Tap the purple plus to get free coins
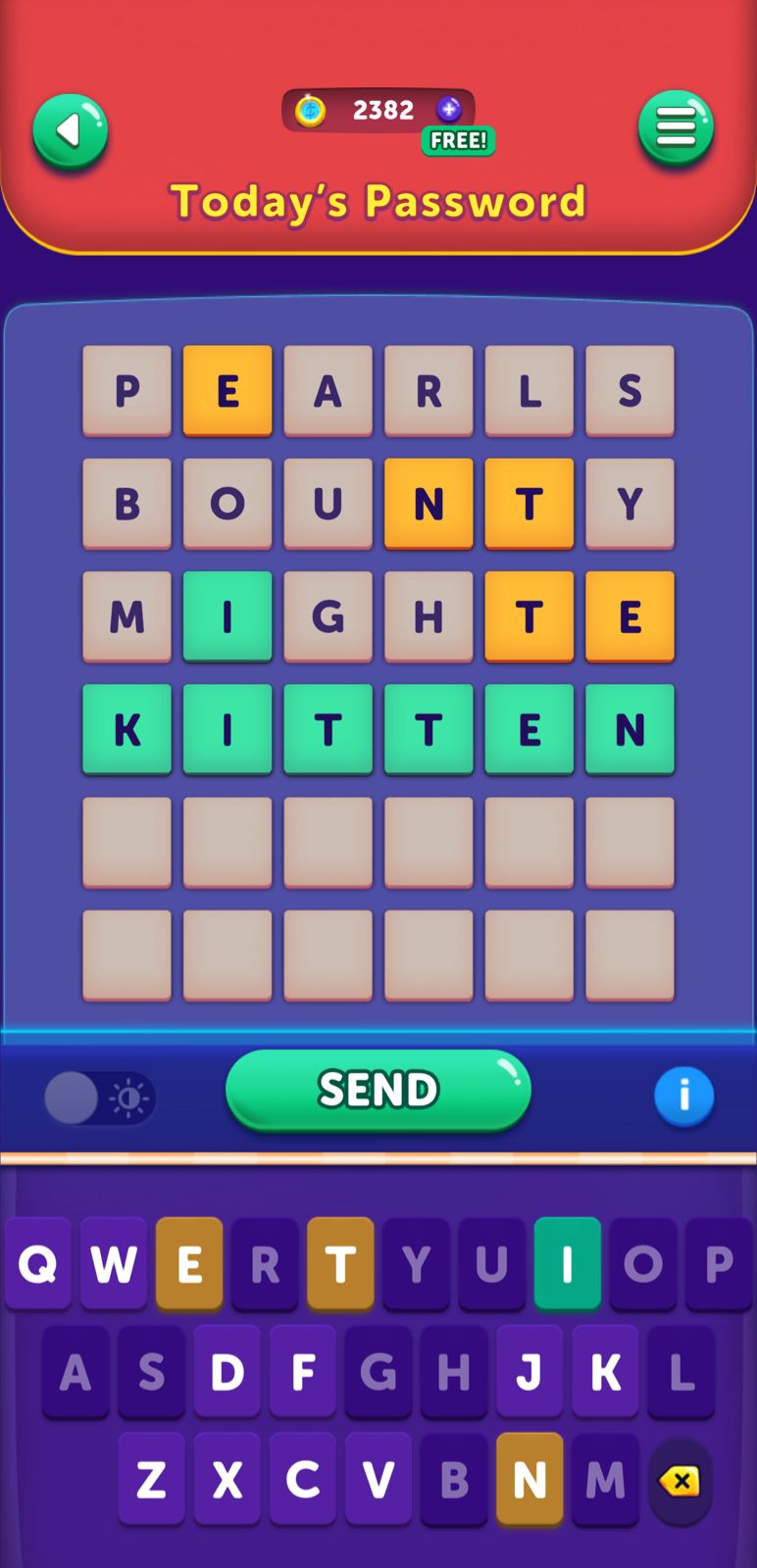Image resolution: width=757 pixels, height=1568 pixels. click(449, 110)
